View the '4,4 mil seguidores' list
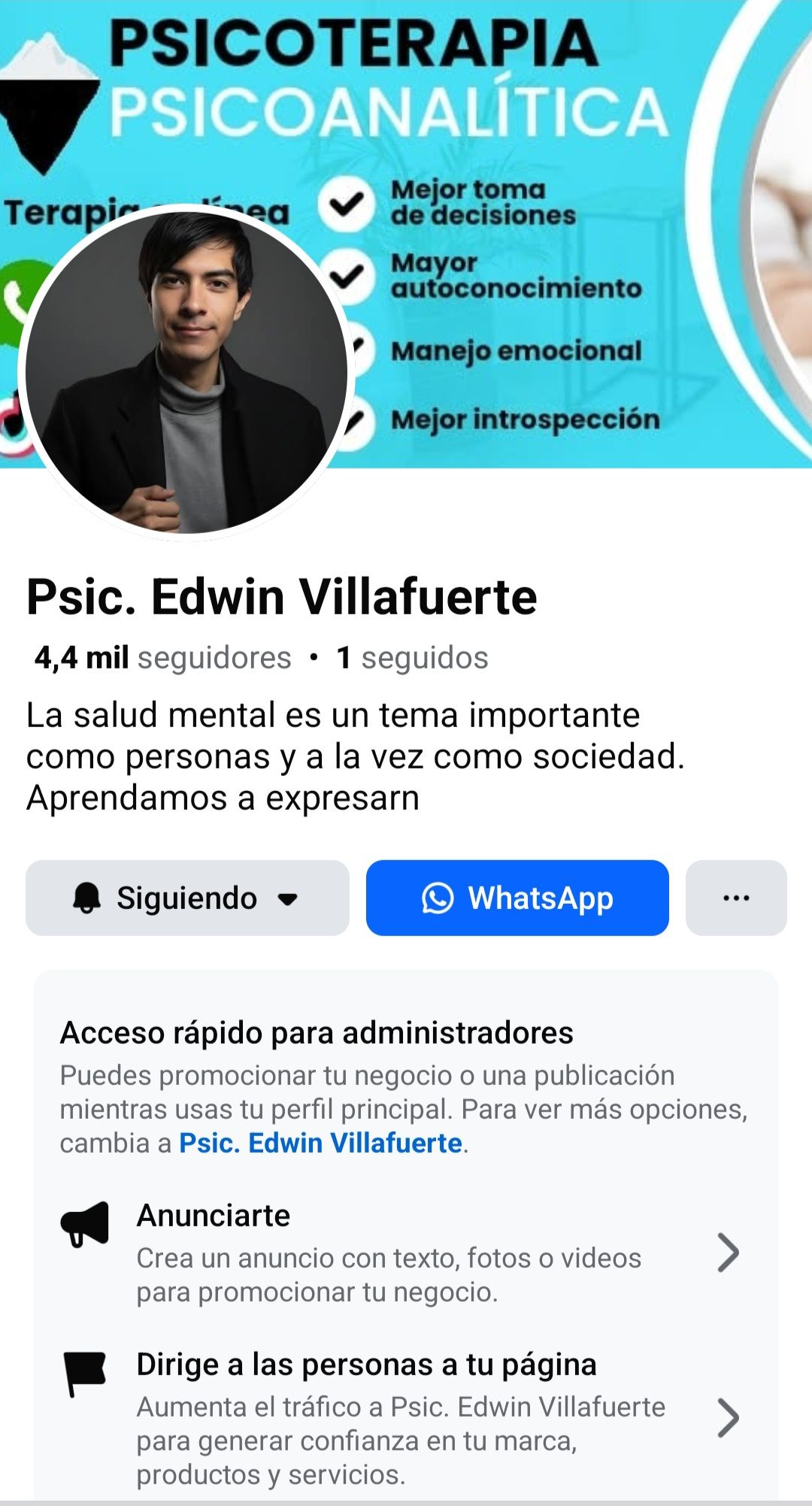Image resolution: width=812 pixels, height=1506 pixels. [162, 656]
